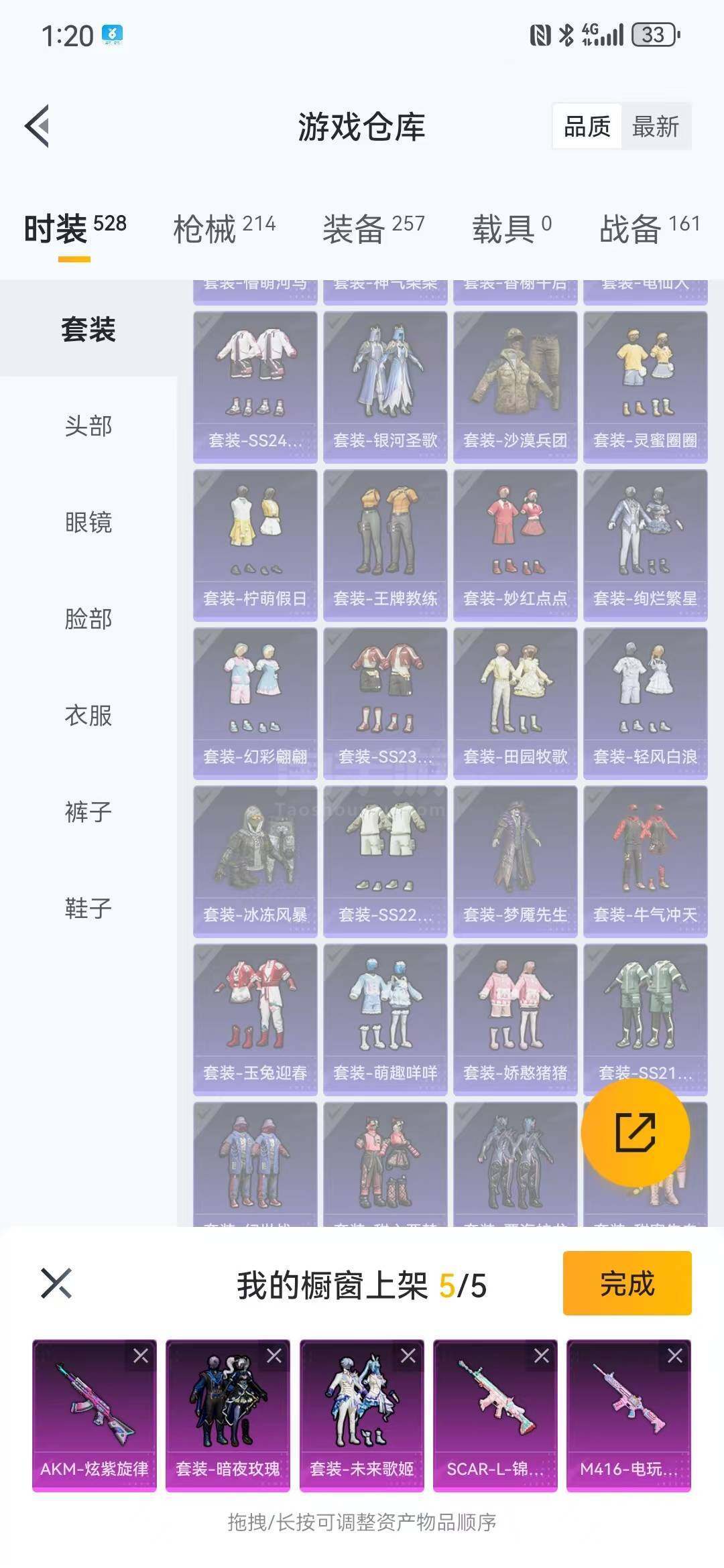
Task: Remove 套装-未来歌姬 from showcase
Action: click(x=408, y=1356)
